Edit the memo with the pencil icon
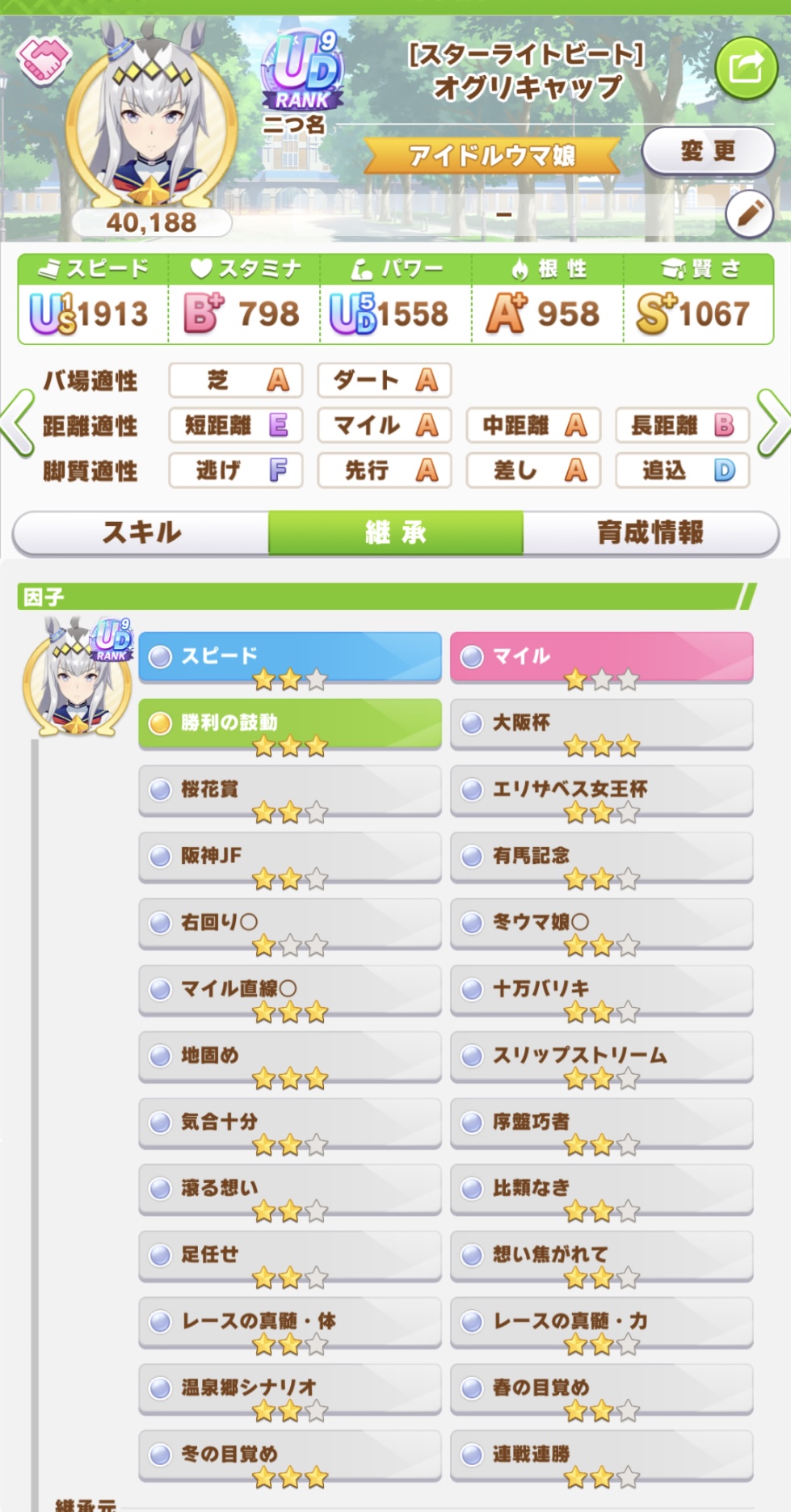Viewport: 791px width, 1512px height. click(749, 213)
